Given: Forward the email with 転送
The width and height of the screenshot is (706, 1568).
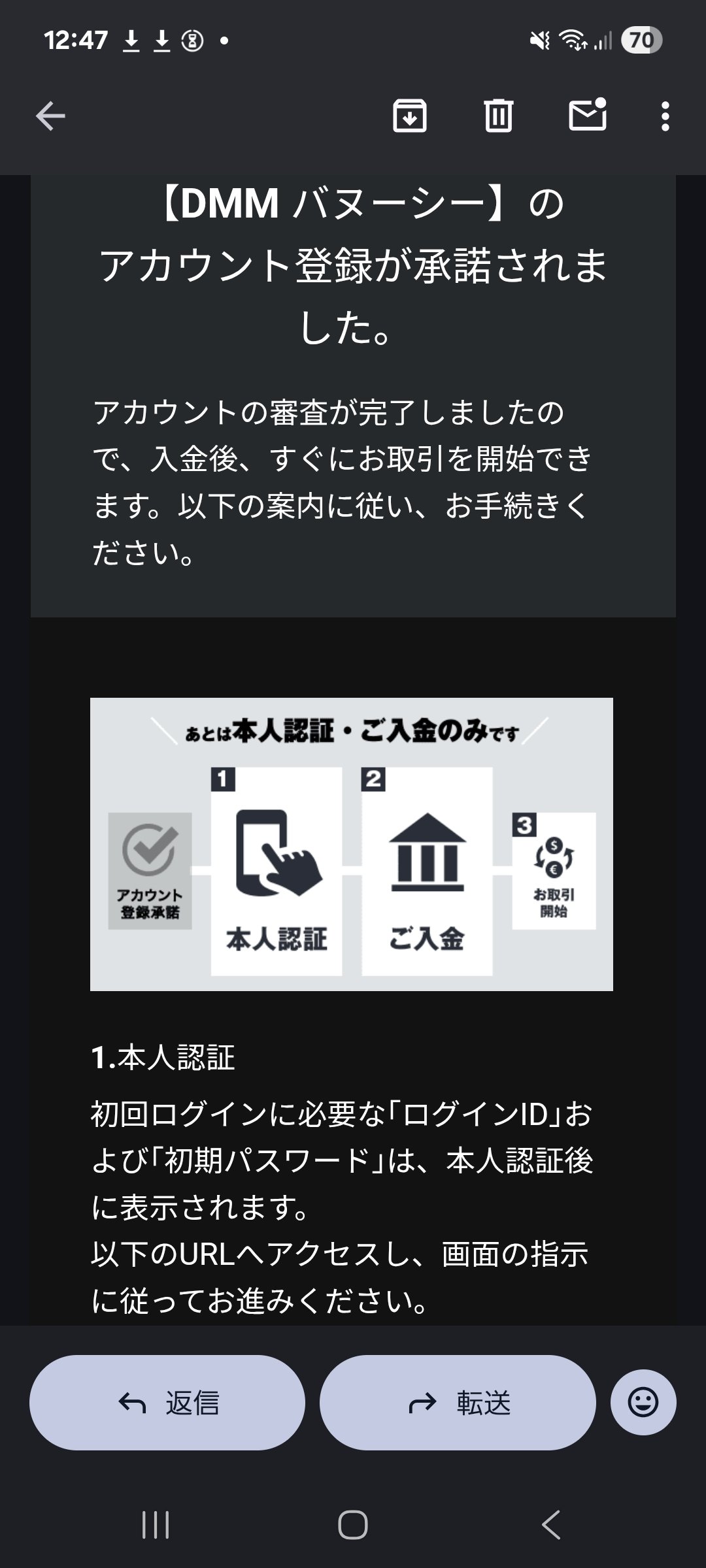Looking at the screenshot, I should [458, 1403].
